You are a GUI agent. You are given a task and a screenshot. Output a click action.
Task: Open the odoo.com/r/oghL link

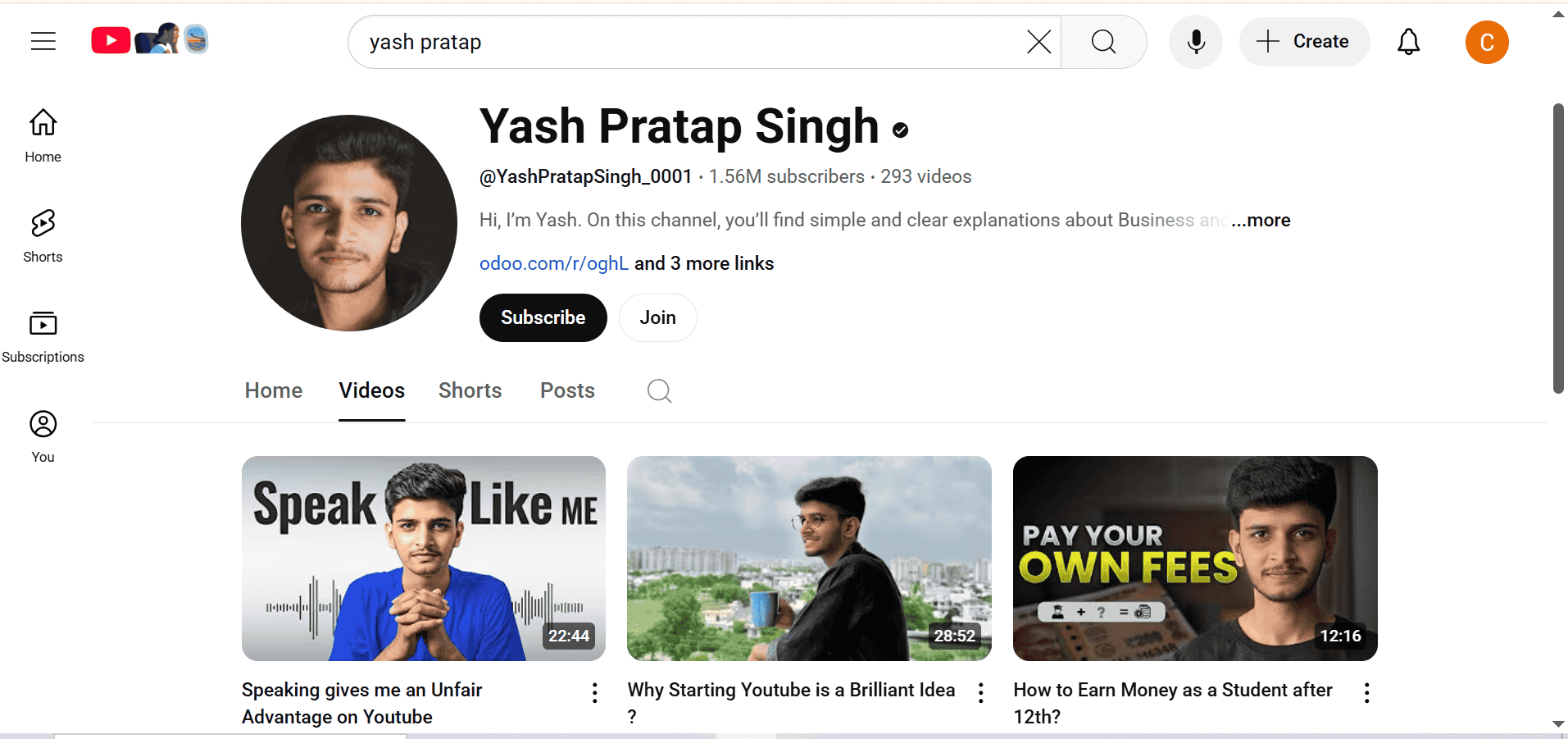pos(554,263)
